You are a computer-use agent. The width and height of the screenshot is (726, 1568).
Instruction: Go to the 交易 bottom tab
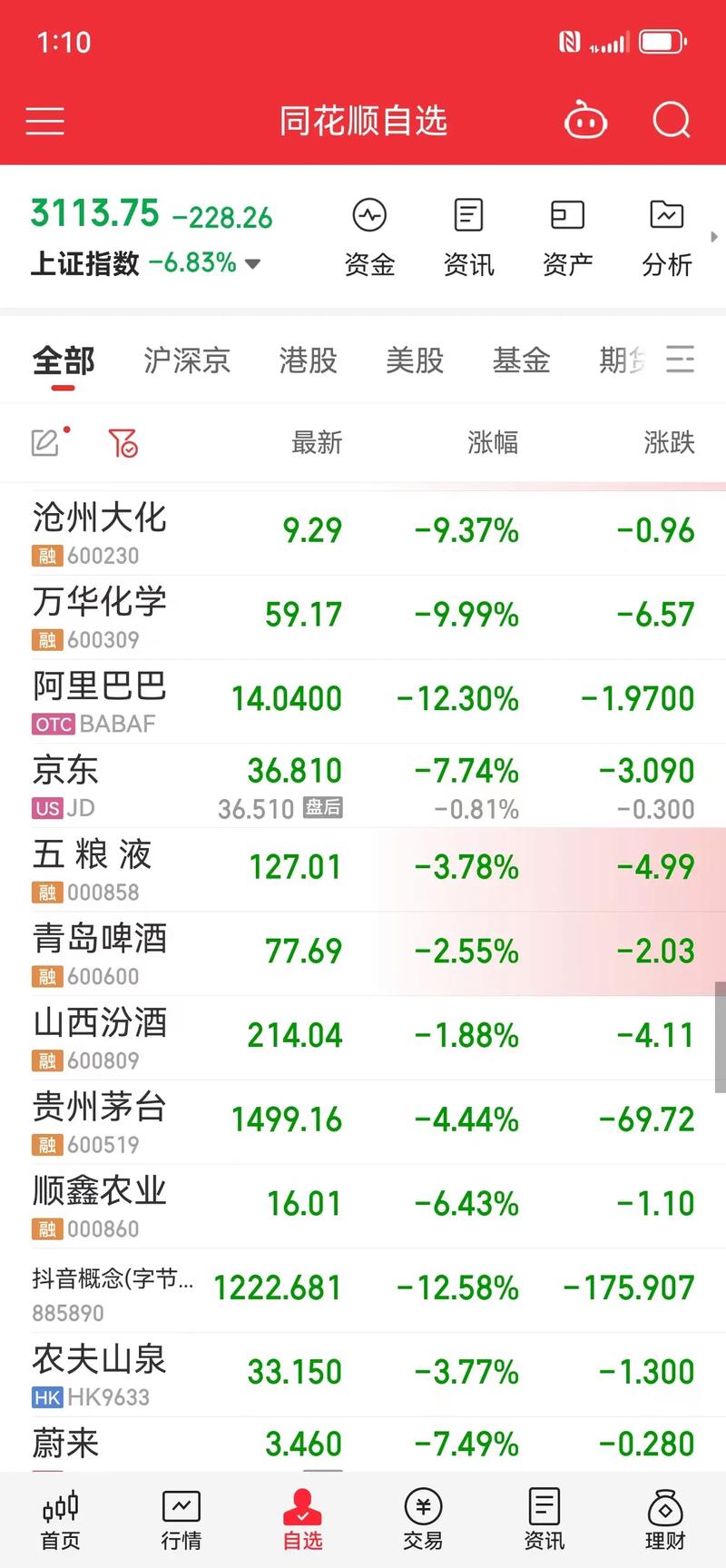[x=423, y=1520]
